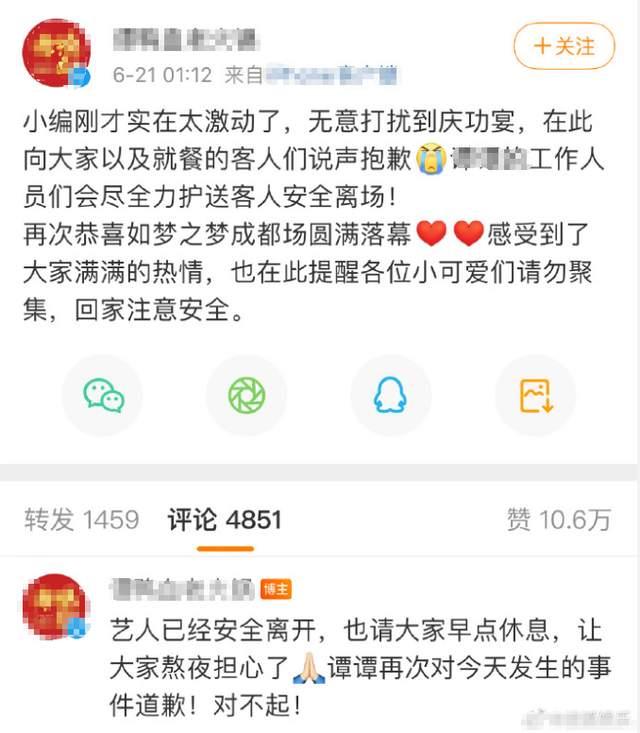View the likes tab 赞 10.6万
640x733 pixels.
click(558, 519)
